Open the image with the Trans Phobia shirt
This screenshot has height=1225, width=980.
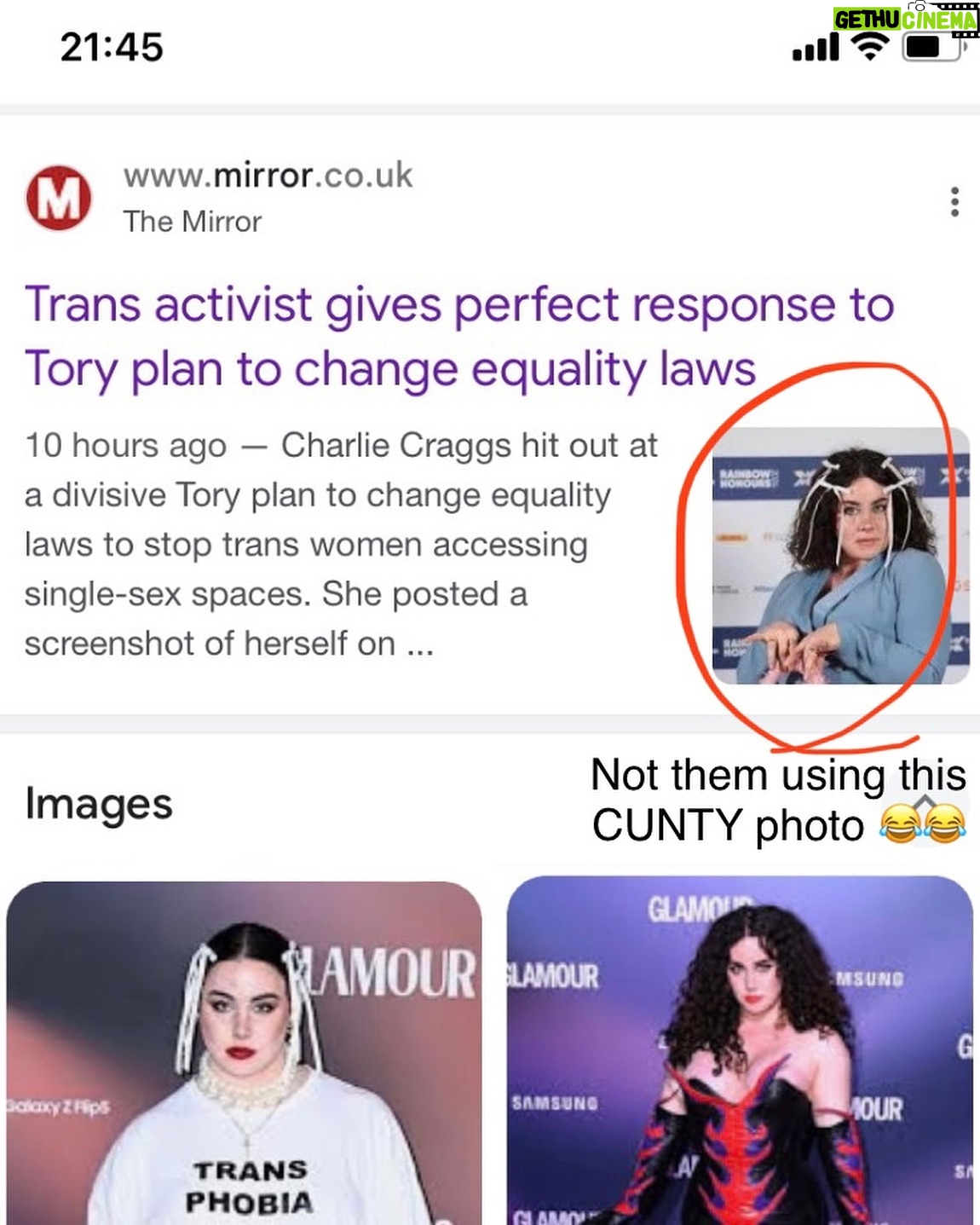244,1053
